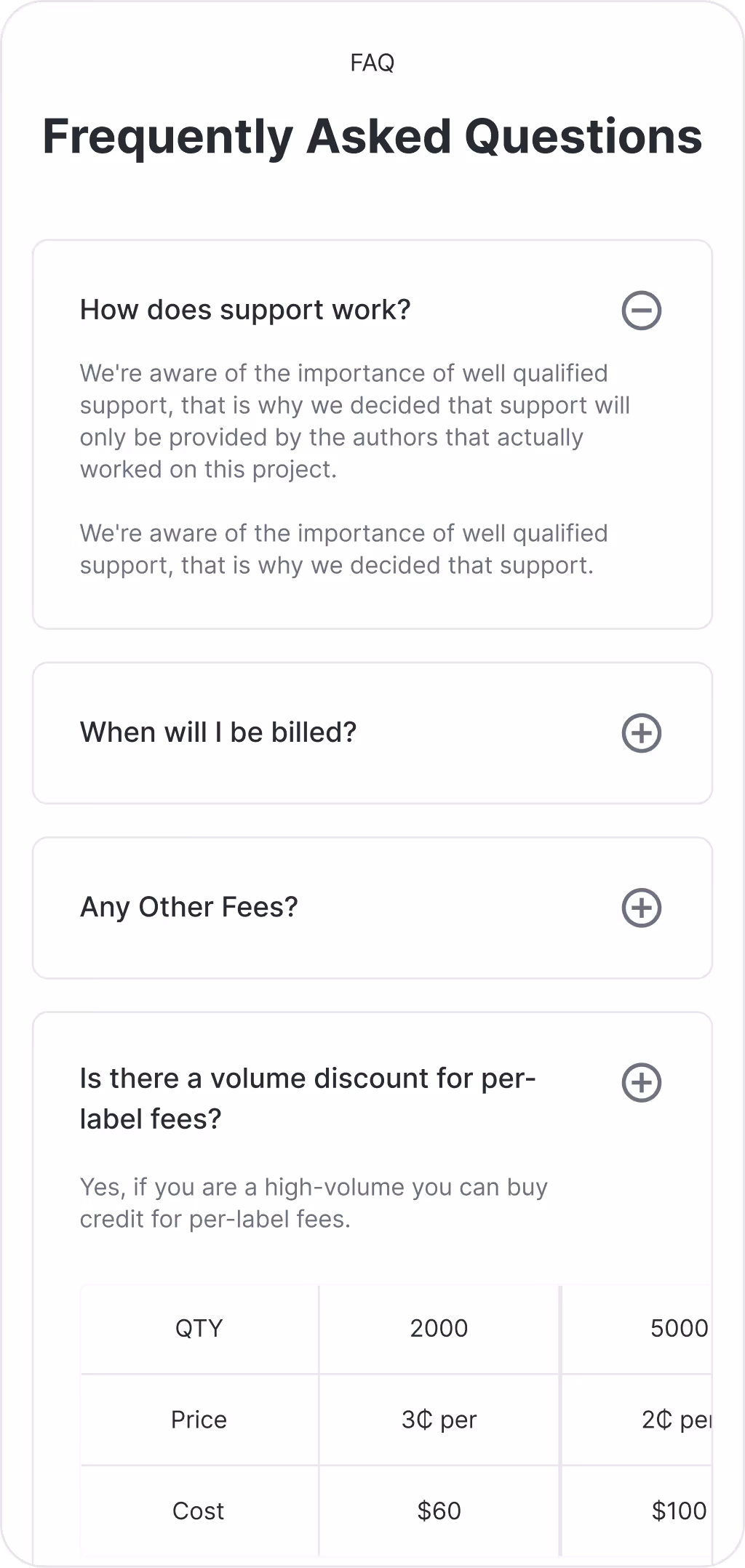The image size is (745, 1568).
Task: Click the 'Price' row label in the table
Action: click(199, 1420)
